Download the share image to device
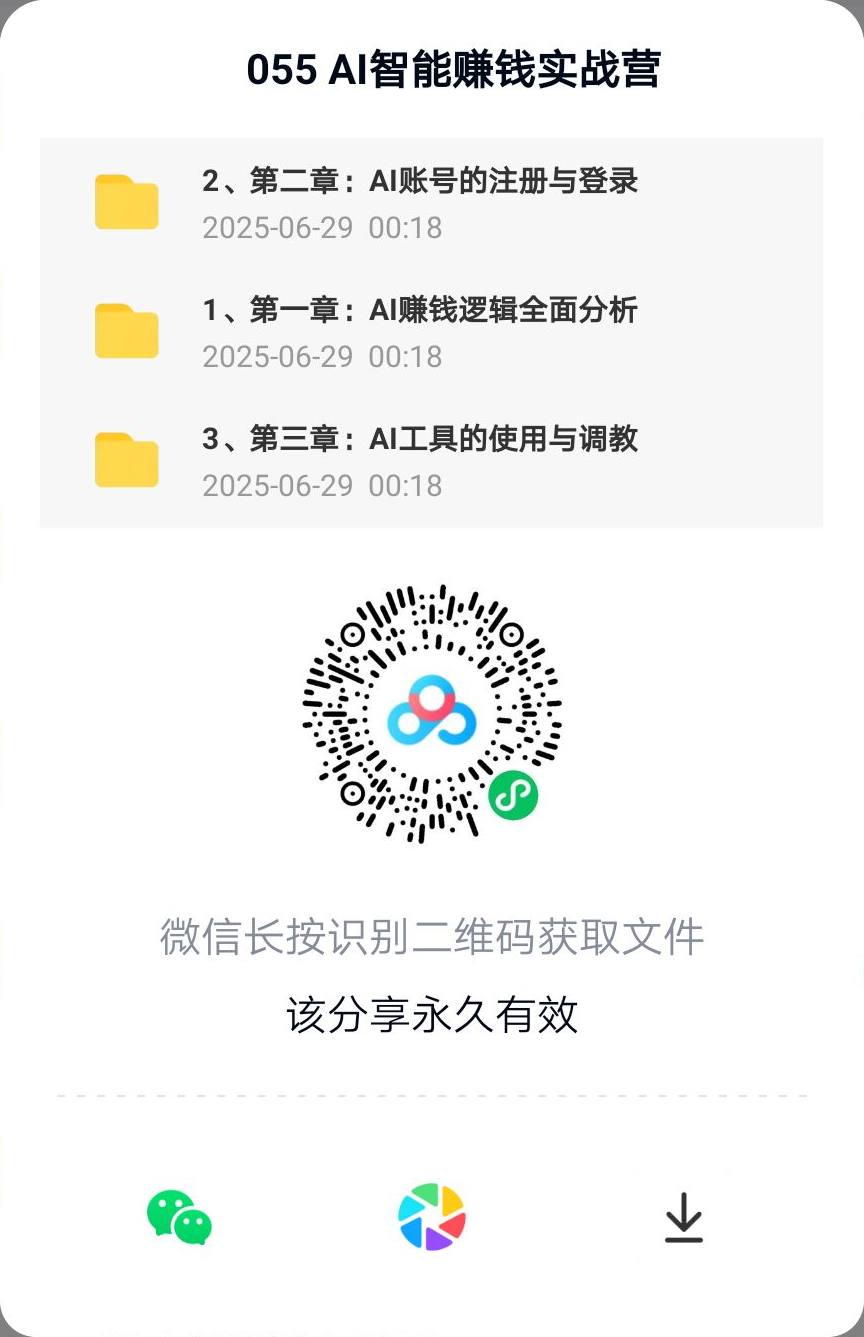The height and width of the screenshot is (1337, 864). pyautogui.click(x=684, y=1217)
